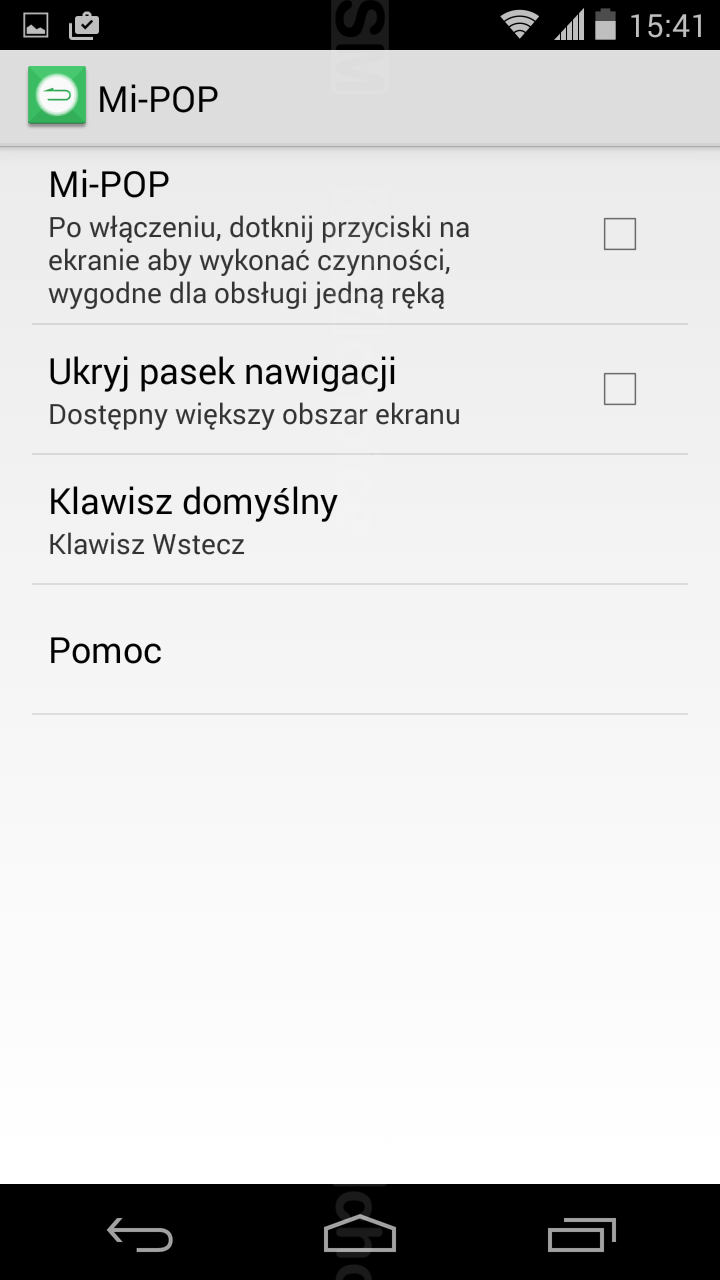Open Pomoc help row
Viewport: 720px width, 1280px height.
tap(360, 650)
